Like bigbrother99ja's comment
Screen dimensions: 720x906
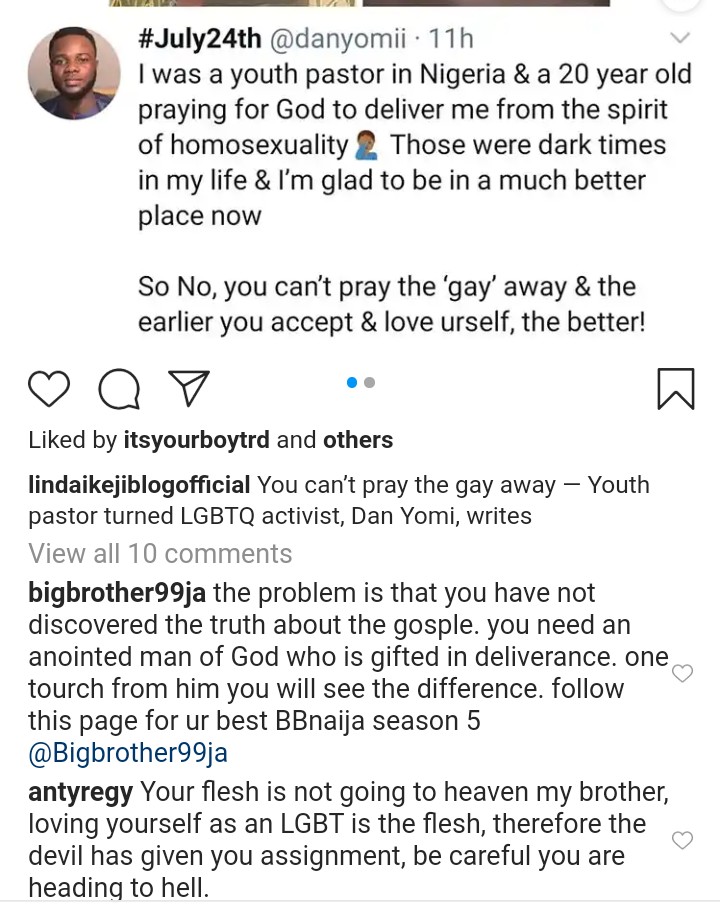click(682, 673)
